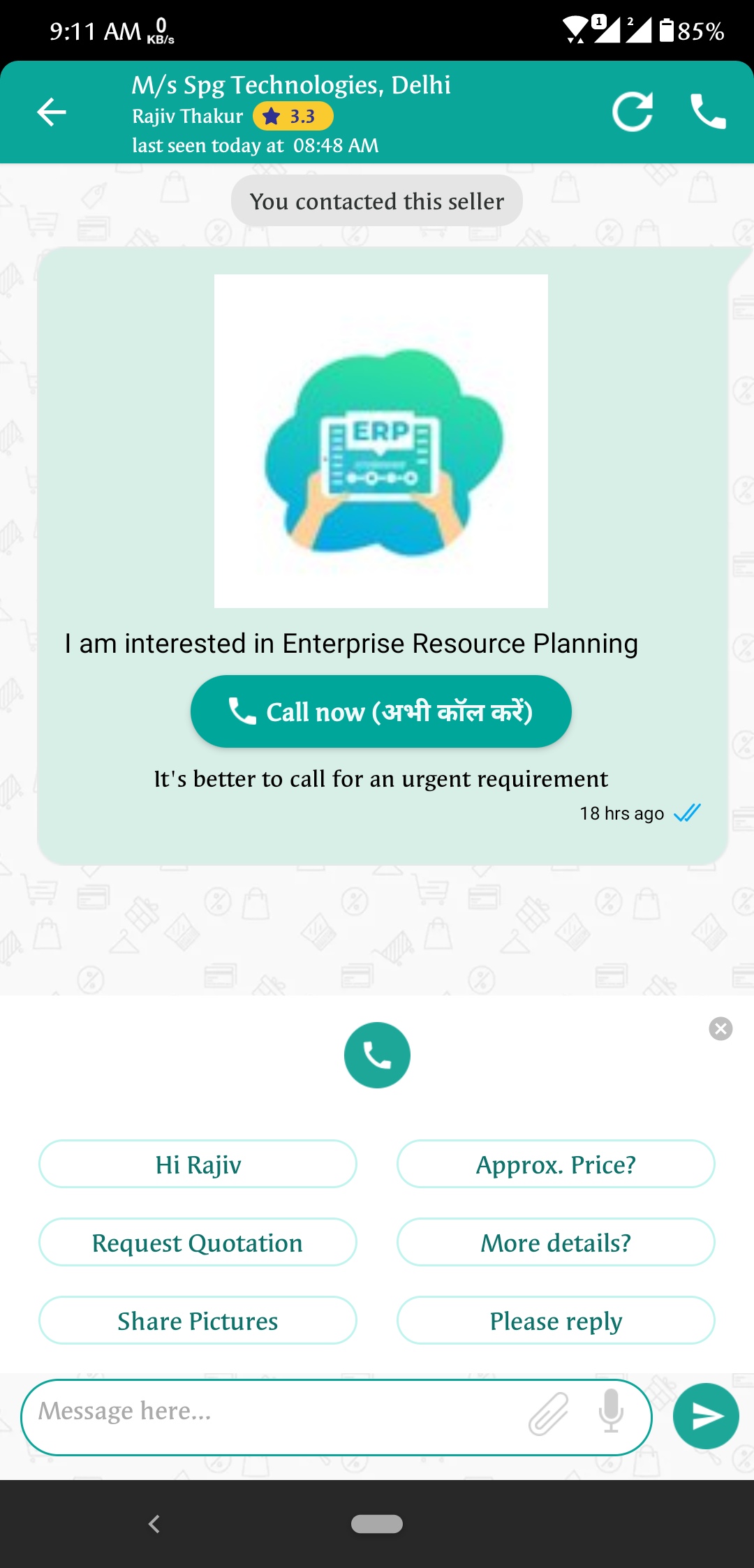Send the message with the arrow button
The height and width of the screenshot is (1568, 754).
pyautogui.click(x=706, y=1416)
